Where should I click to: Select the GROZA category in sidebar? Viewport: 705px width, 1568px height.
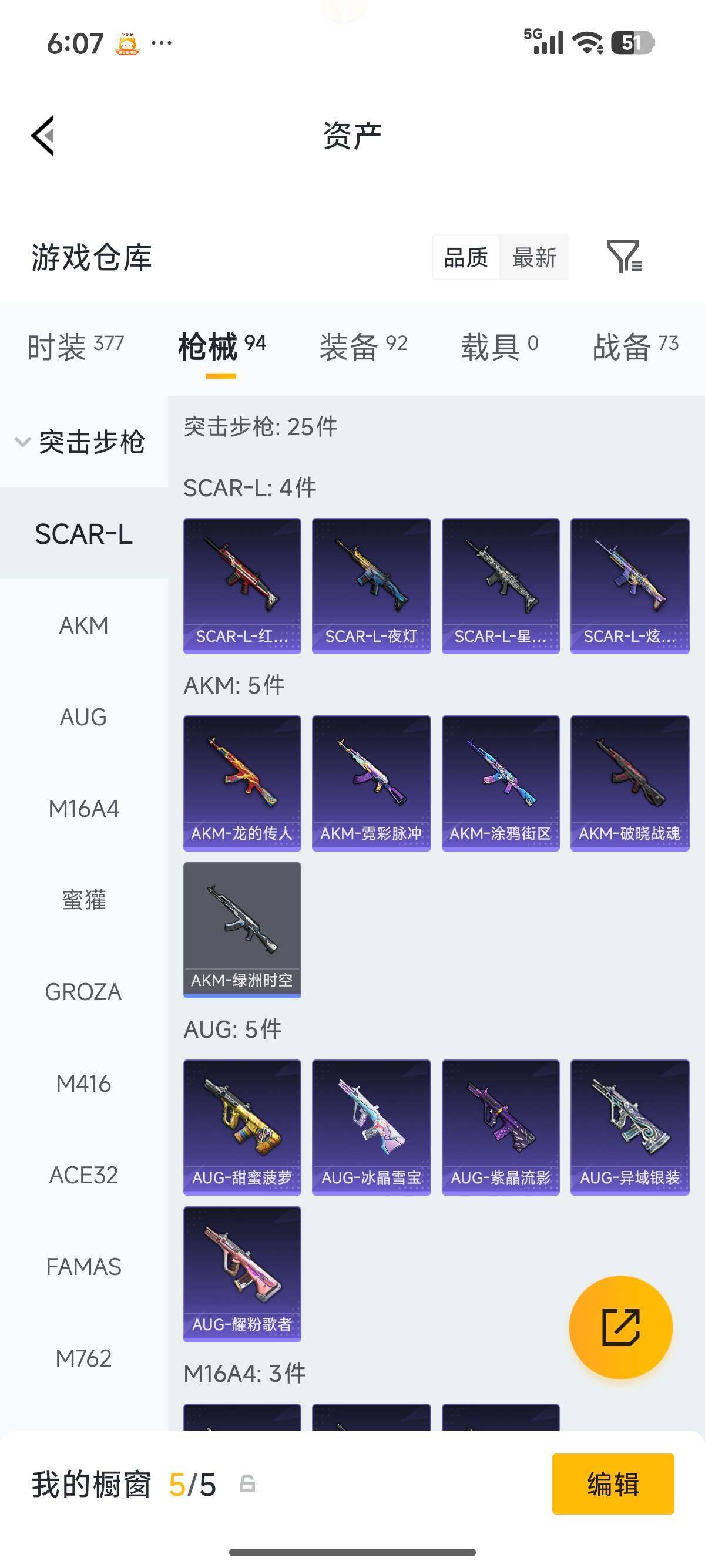point(83,991)
